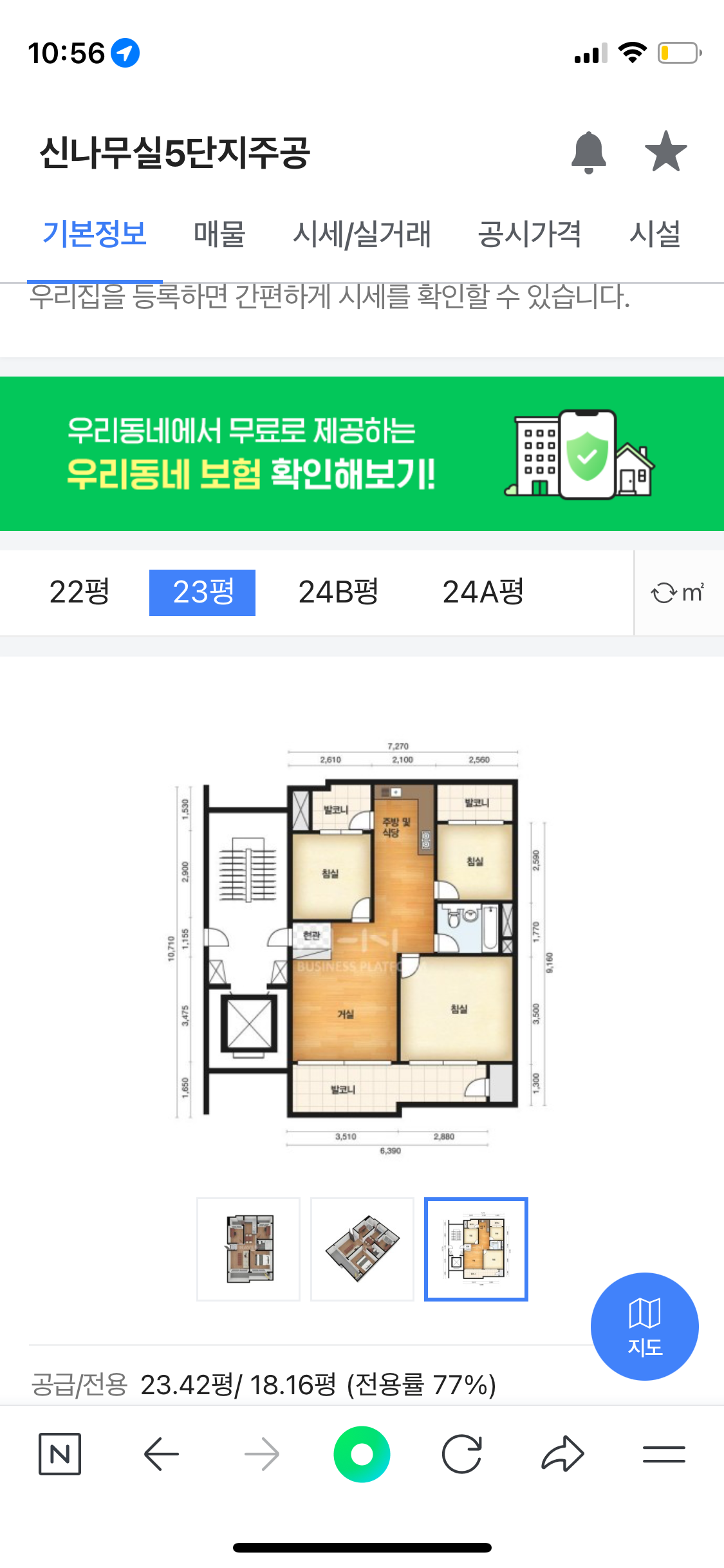724x1568 pixels.
Task: Share this page
Action: 562,1454
